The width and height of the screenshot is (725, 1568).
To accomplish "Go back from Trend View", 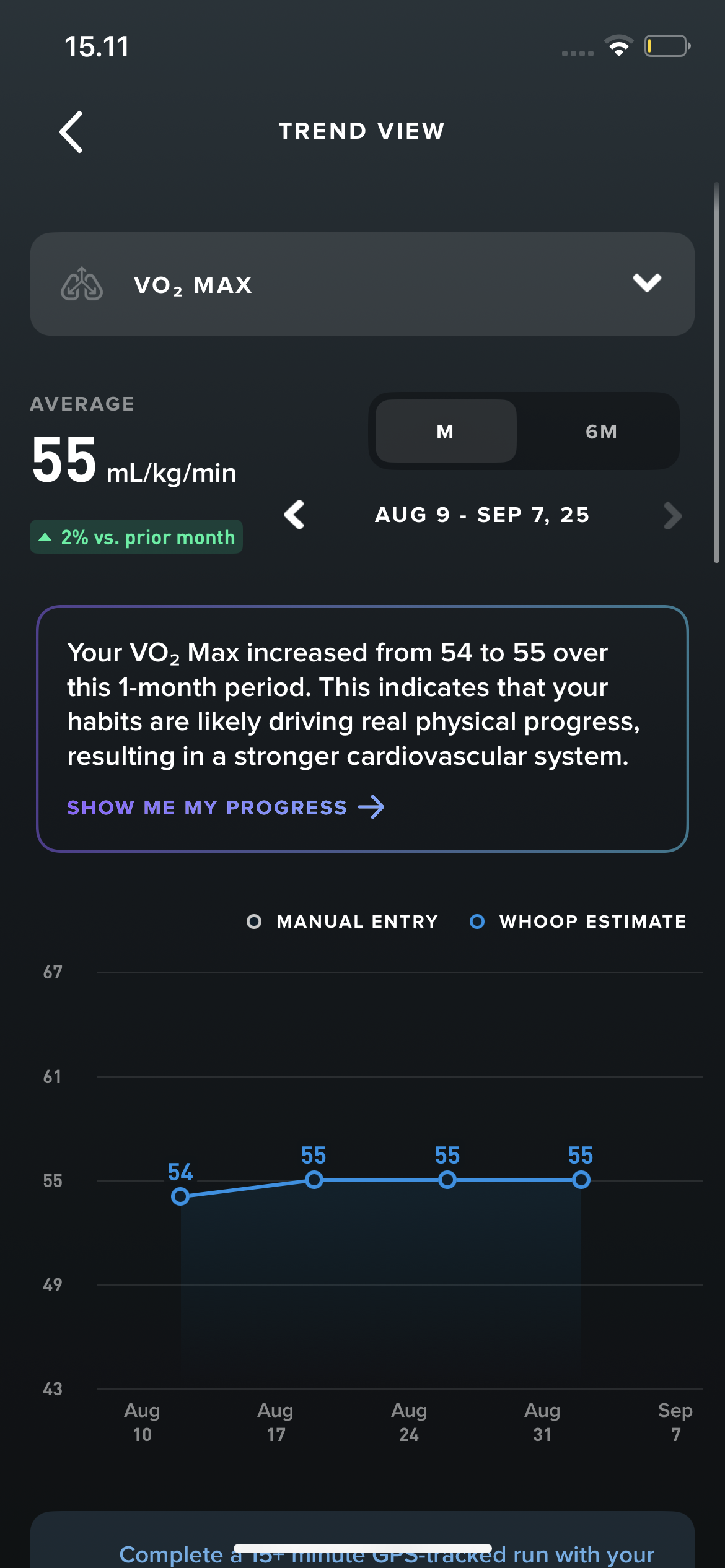I will tap(71, 131).
